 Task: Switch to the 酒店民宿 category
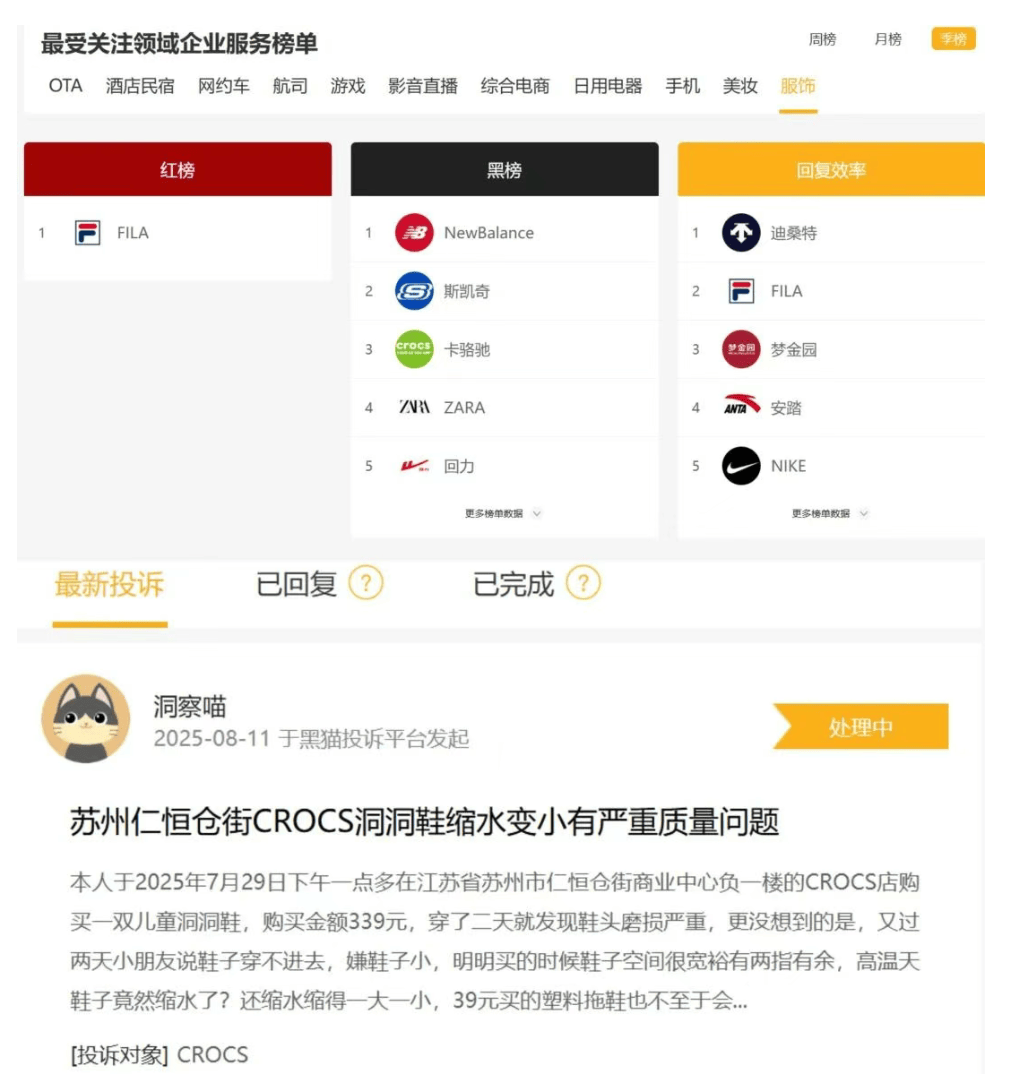pyautogui.click(x=140, y=86)
